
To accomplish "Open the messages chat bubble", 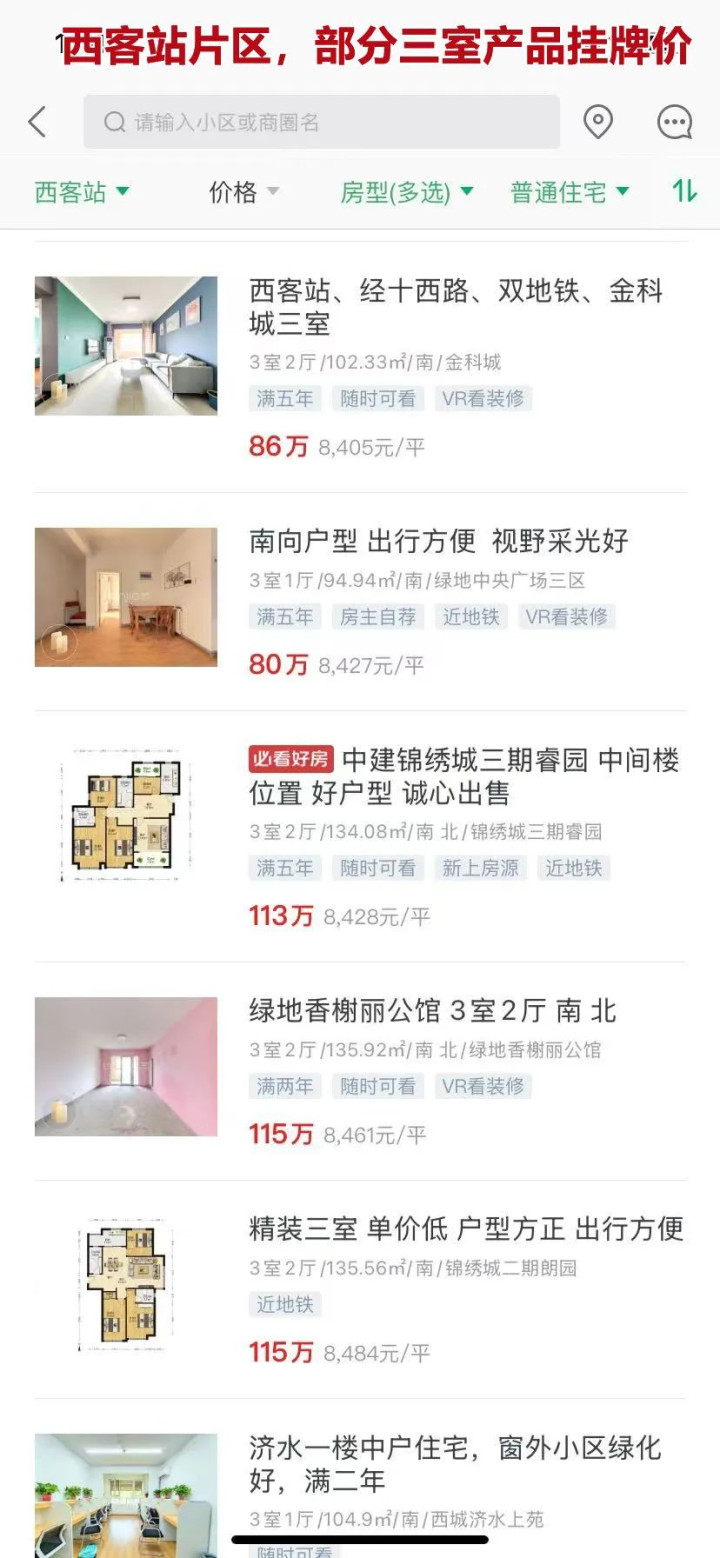I will click(675, 122).
